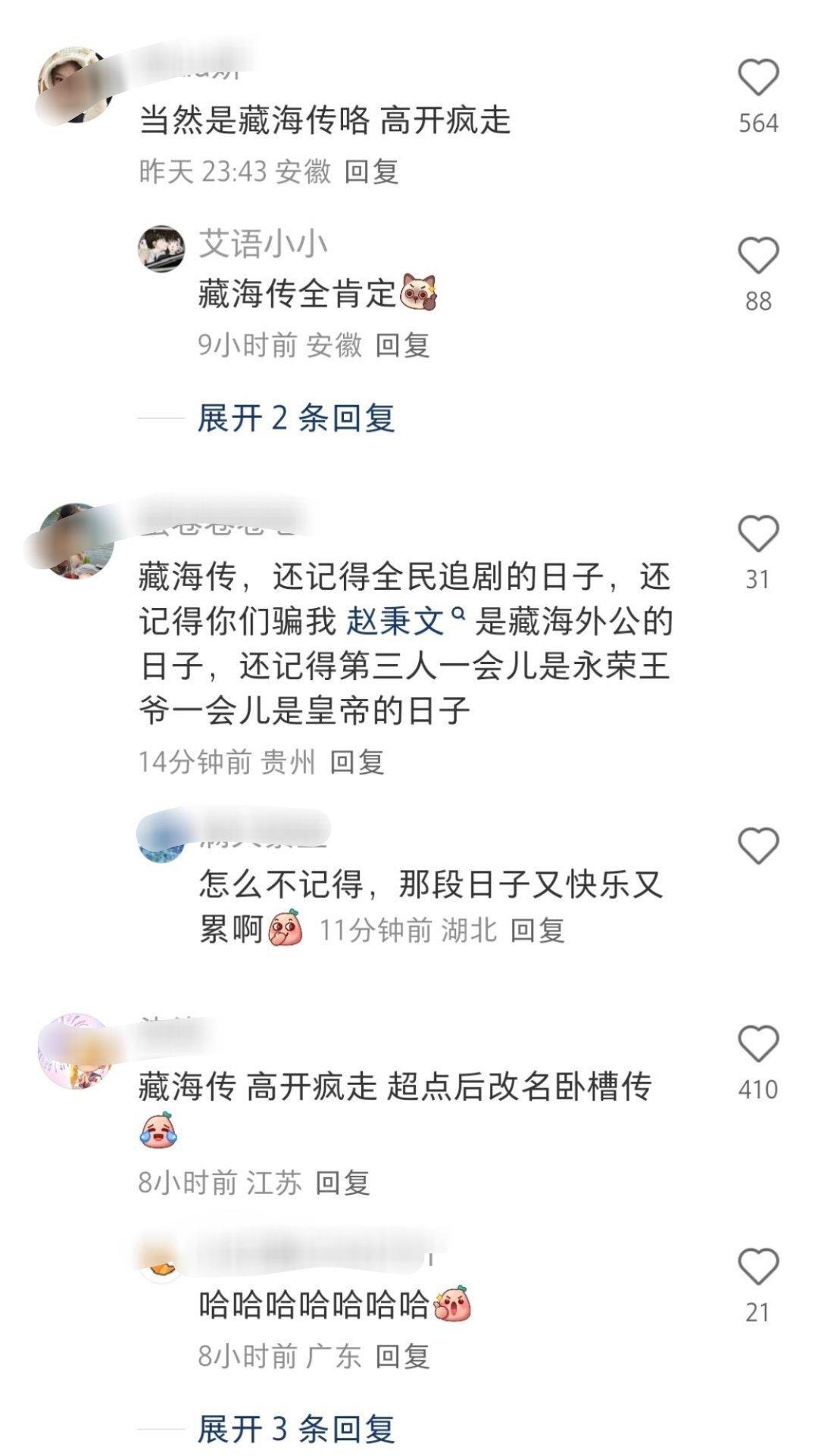Like the 卧槽传 comment with 410 likes
The image size is (818, 1456).
pos(758,1044)
